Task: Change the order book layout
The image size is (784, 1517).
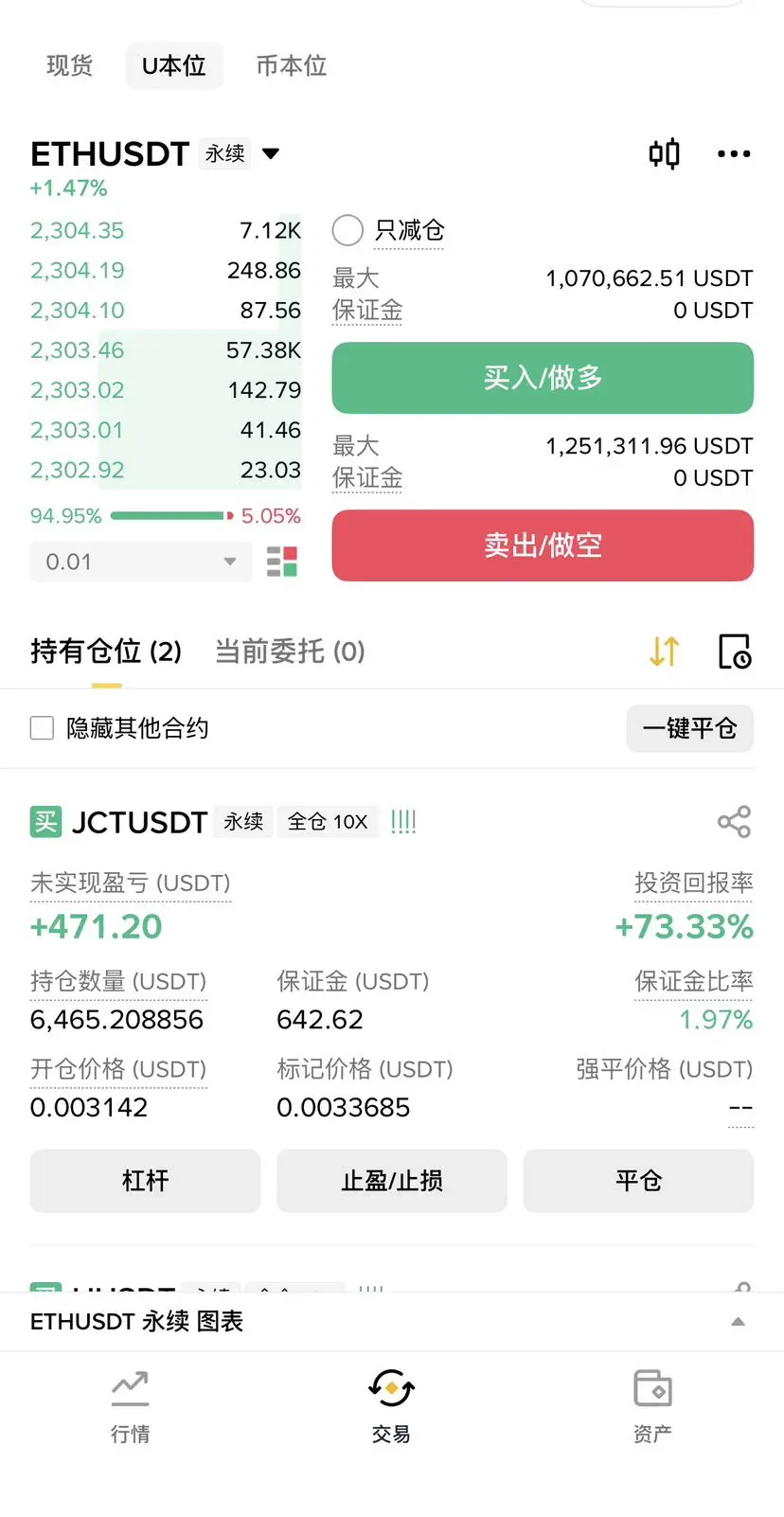Action: [x=282, y=562]
